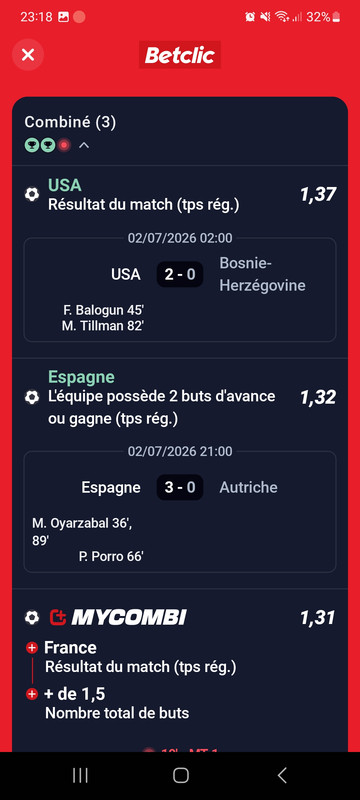The image size is (360, 800).
Task: Collapse the Combiné (3) selections chevron
Action: point(84,145)
